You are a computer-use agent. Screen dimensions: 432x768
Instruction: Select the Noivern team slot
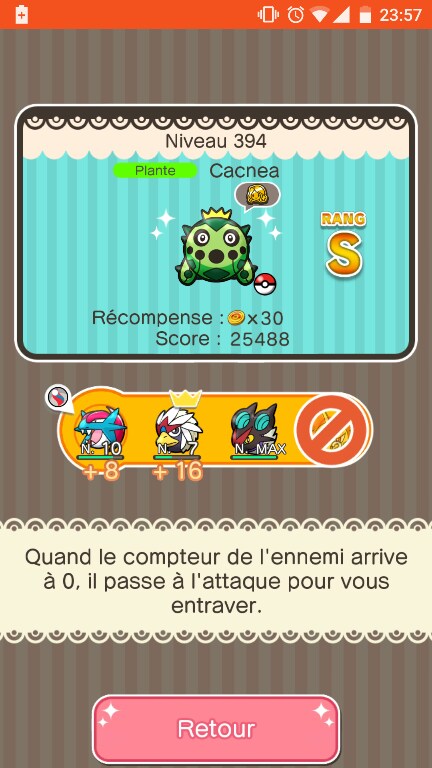pos(255,431)
